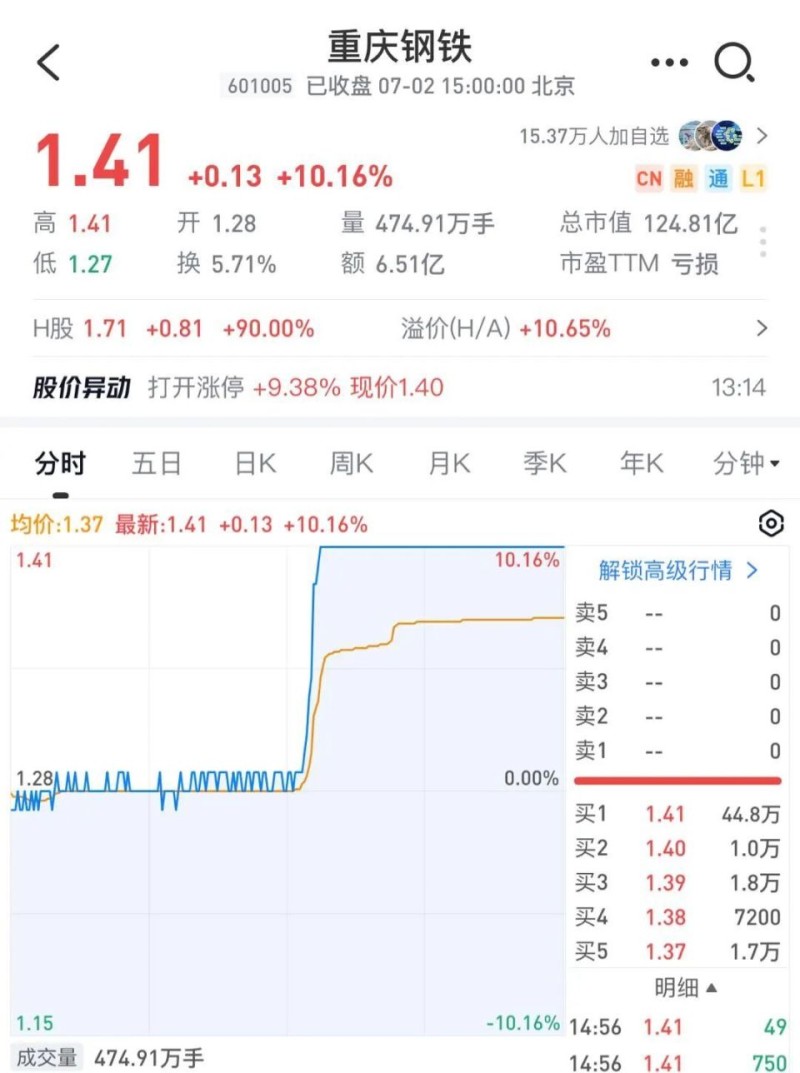The image size is (800, 1073).
Task: Open the search magnifier icon
Action: 734,63
